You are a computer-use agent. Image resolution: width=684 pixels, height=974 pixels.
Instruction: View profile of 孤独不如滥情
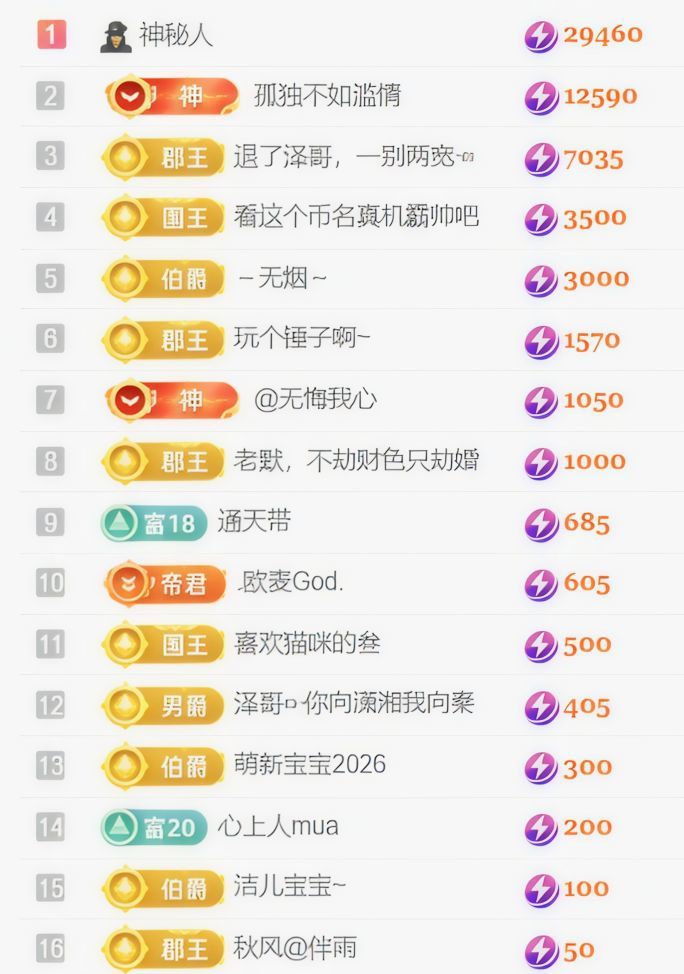pyautogui.click(x=327, y=96)
